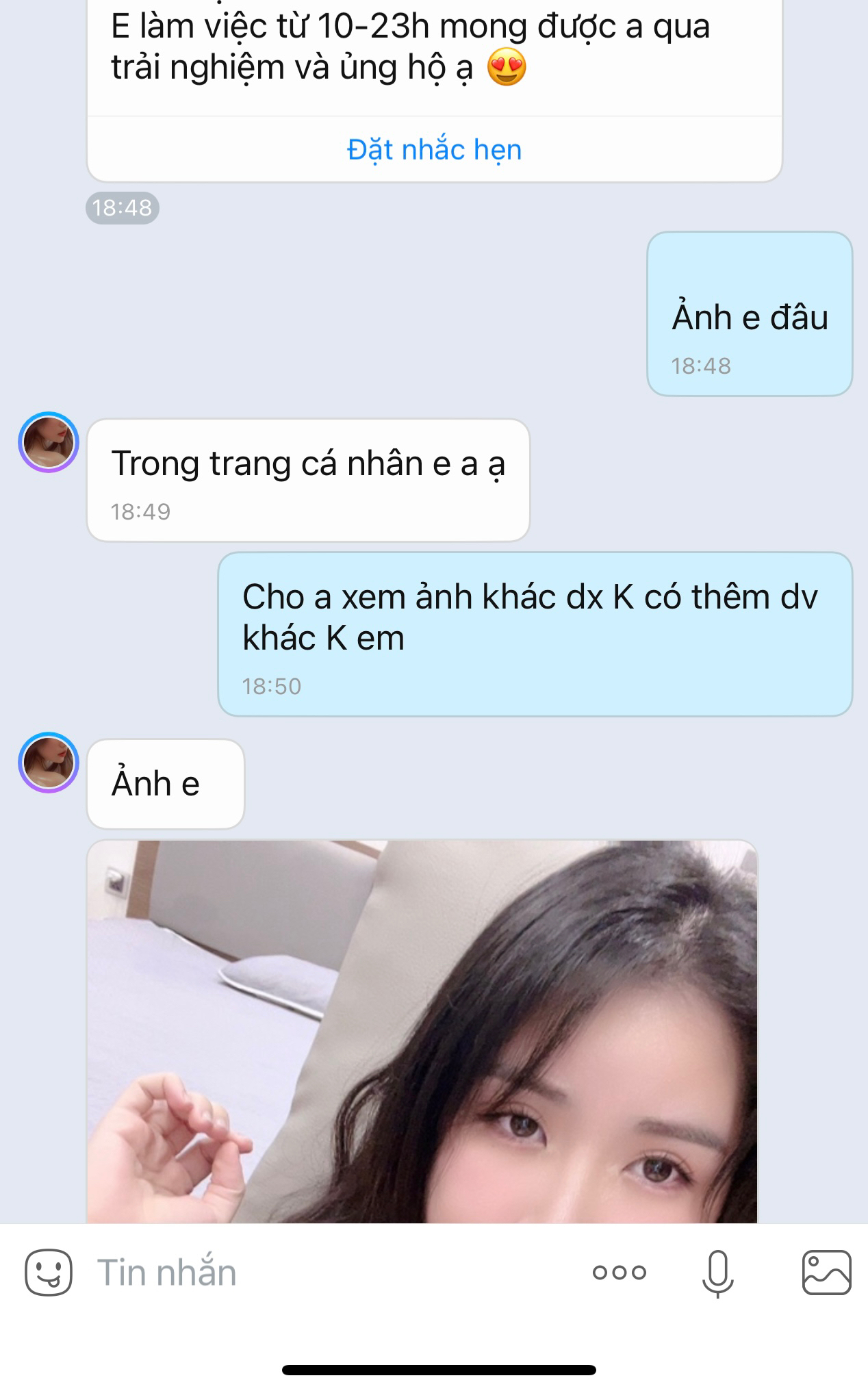The image size is (868, 1391).
Task: Tap the Đặt nhắc hẹn link
Action: click(x=434, y=150)
